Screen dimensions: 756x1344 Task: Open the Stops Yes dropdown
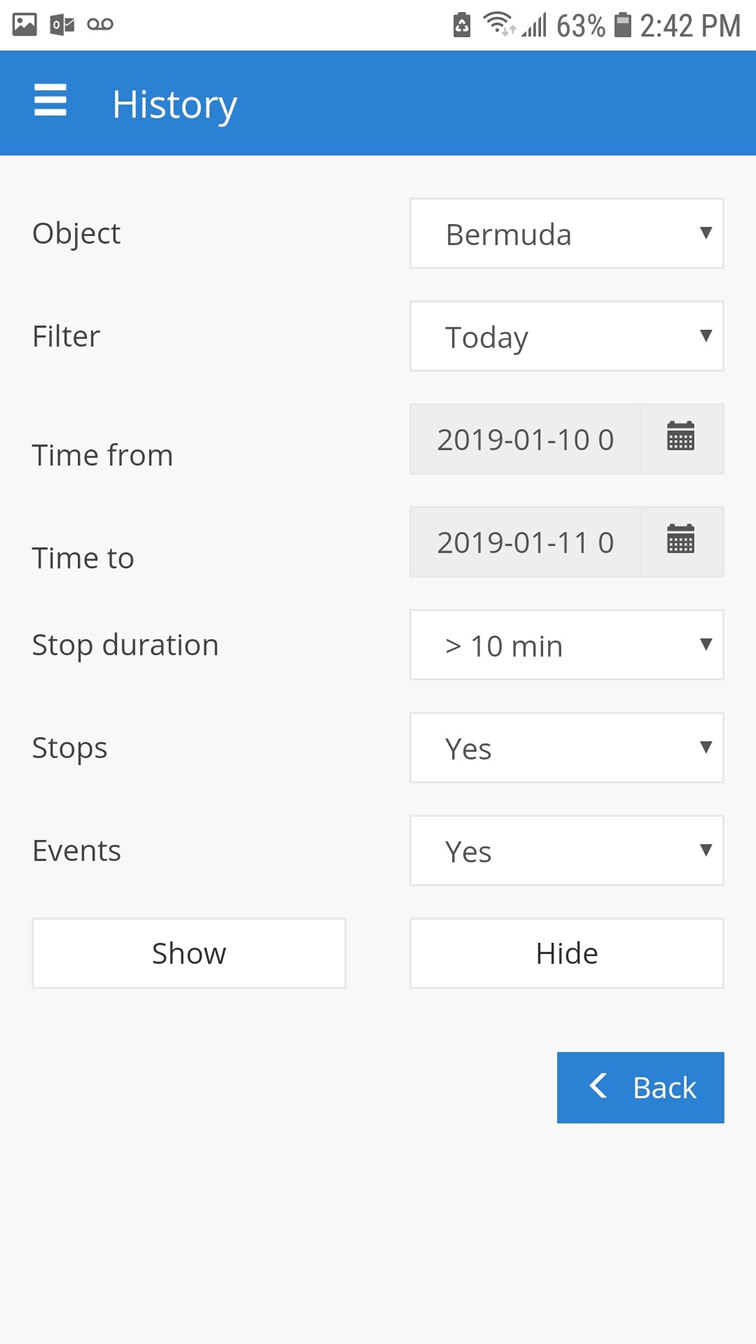pyautogui.click(x=566, y=748)
